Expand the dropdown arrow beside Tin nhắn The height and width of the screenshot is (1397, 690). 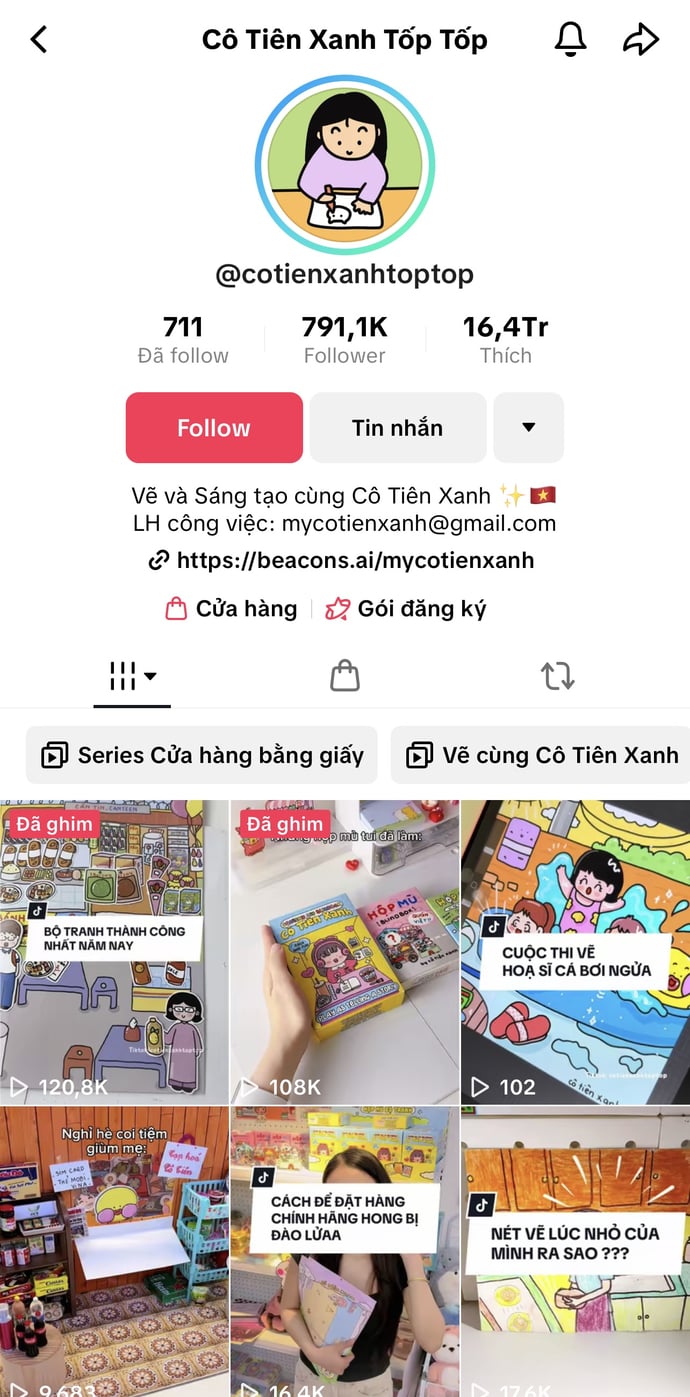(529, 428)
